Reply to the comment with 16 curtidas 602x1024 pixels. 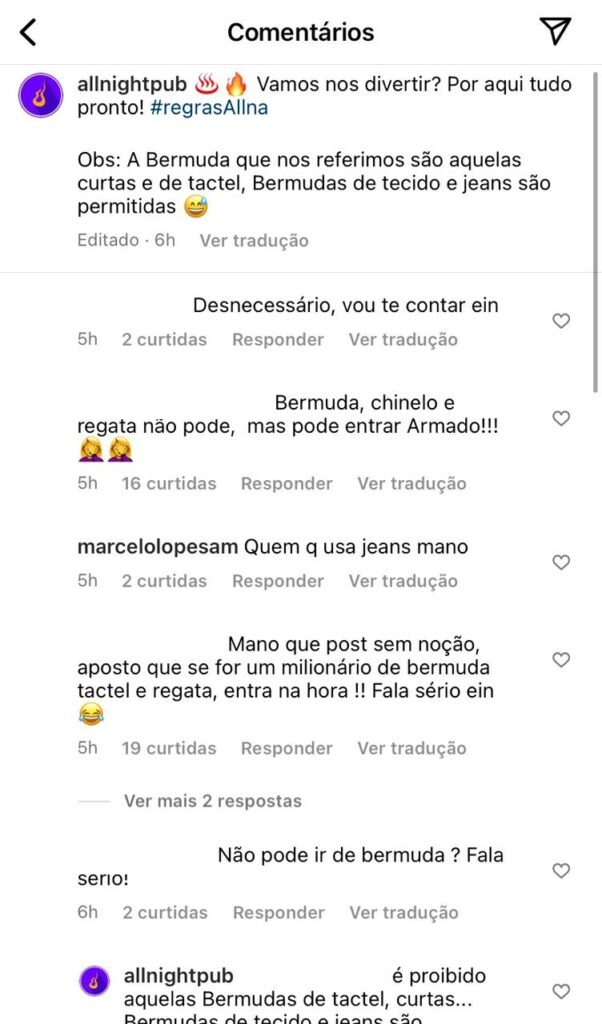coord(286,484)
